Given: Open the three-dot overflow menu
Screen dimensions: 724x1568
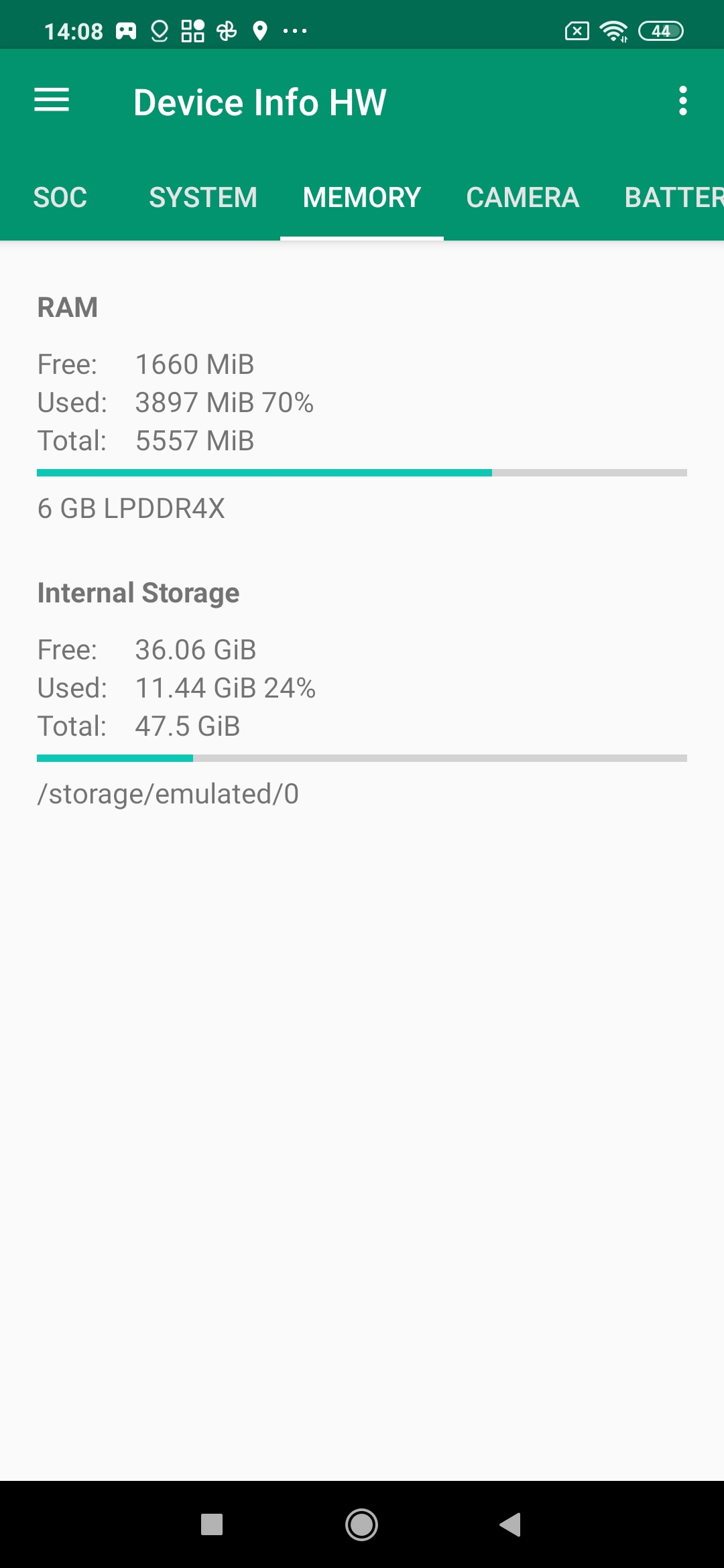Looking at the screenshot, I should pyautogui.click(x=682, y=101).
